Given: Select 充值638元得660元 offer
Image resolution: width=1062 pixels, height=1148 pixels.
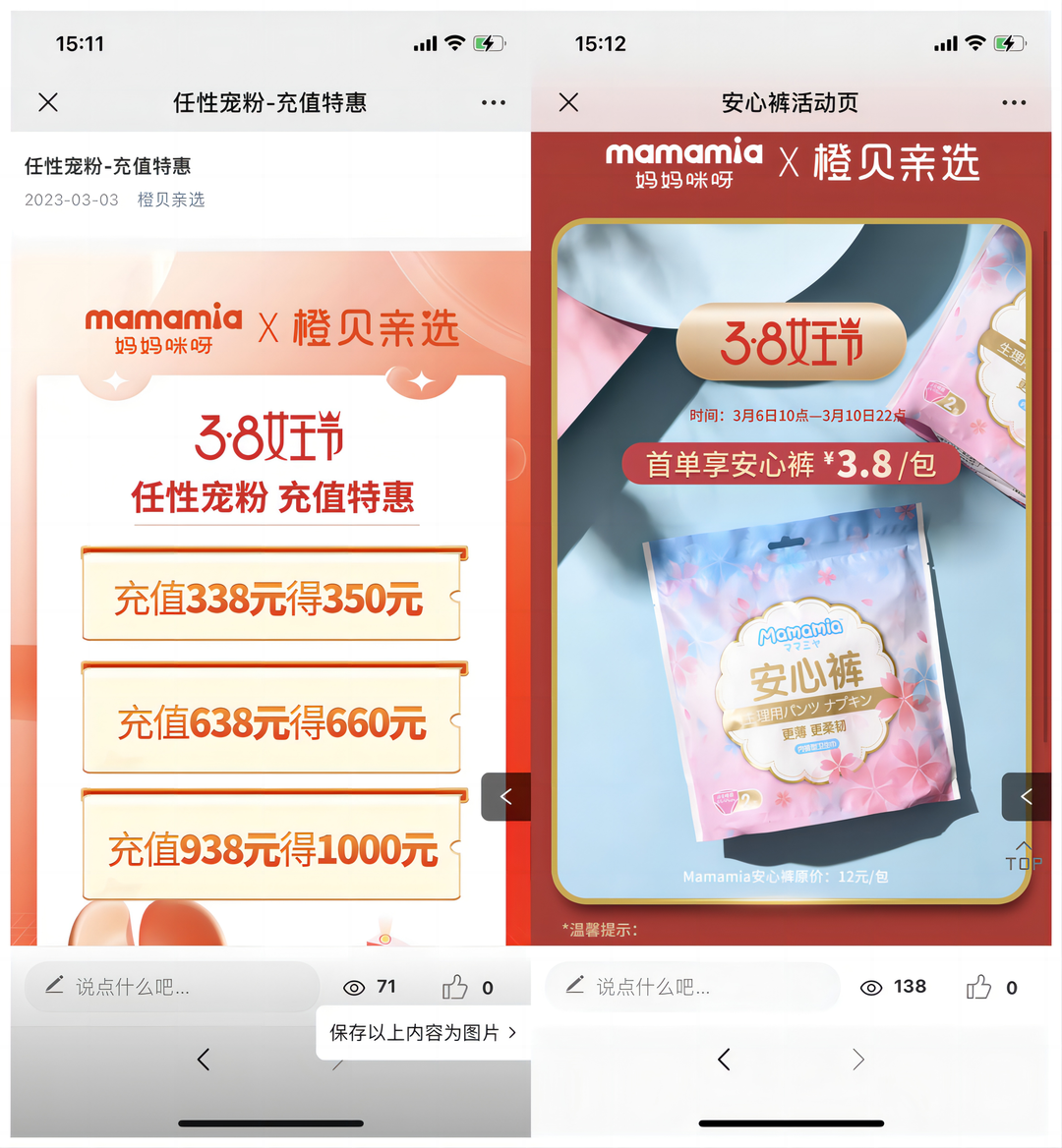Looking at the screenshot, I should coord(270,723).
